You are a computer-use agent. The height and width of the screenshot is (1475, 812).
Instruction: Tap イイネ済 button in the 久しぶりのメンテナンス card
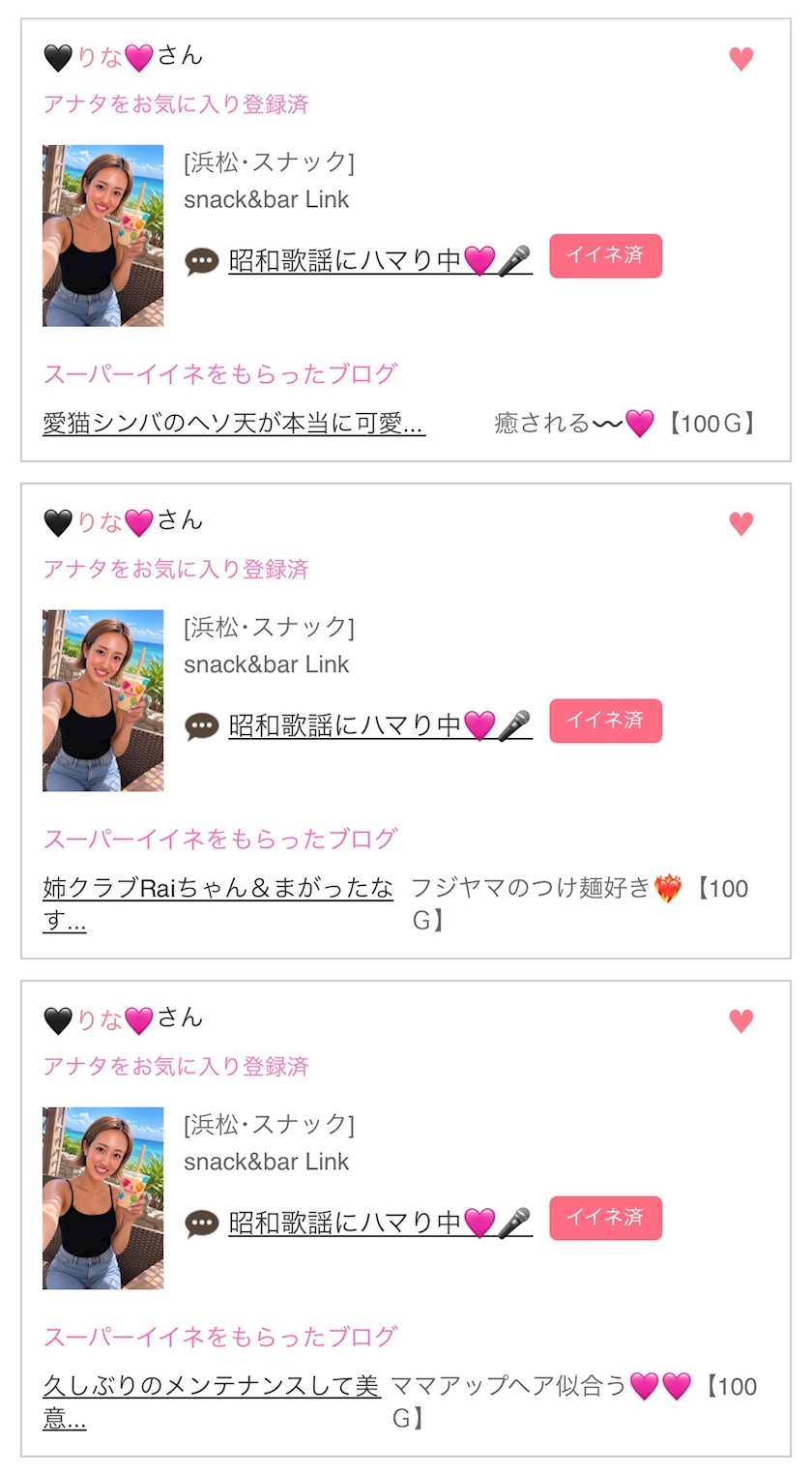[x=605, y=1218]
